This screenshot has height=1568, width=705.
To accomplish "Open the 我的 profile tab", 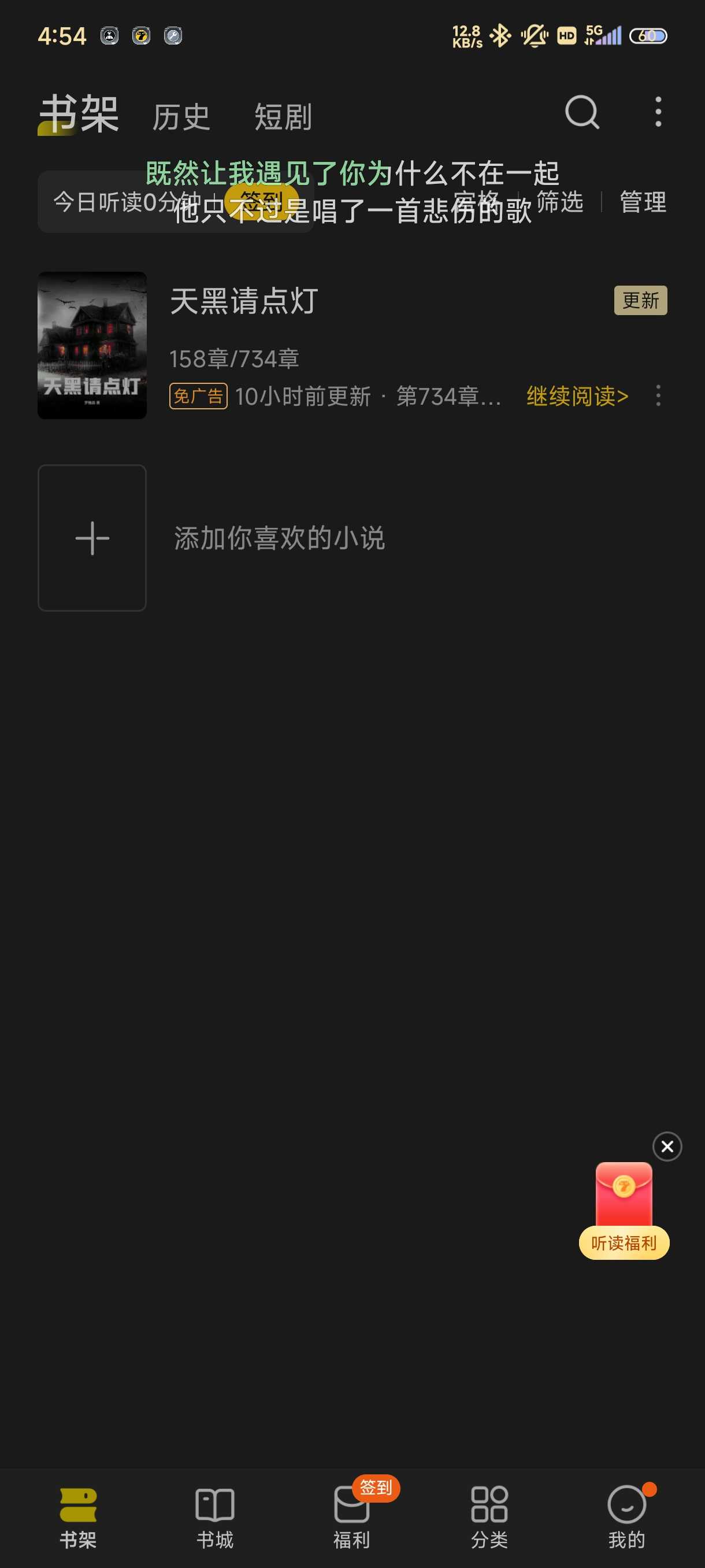I will click(626, 1515).
